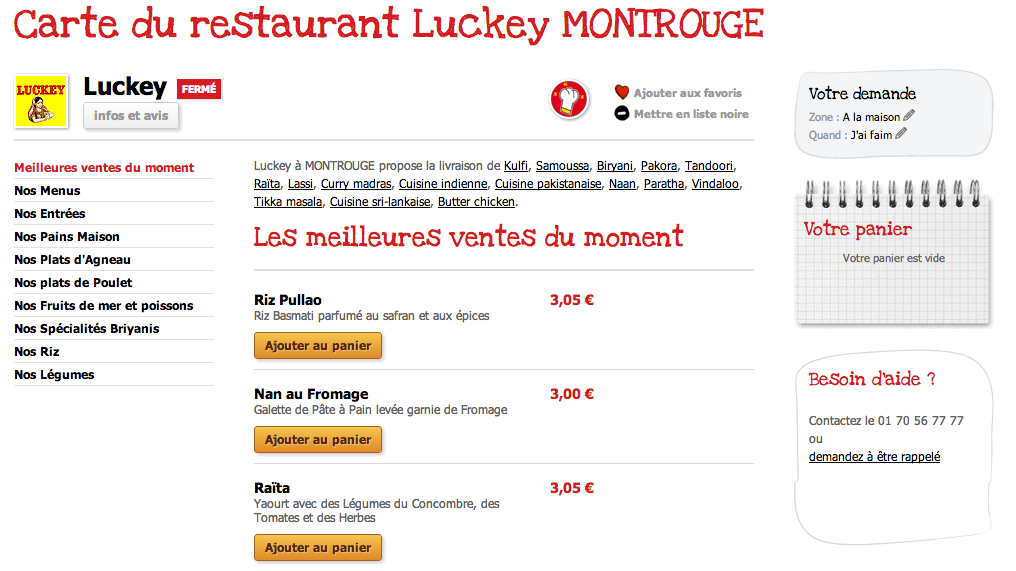This screenshot has height=571, width=1016.
Task: Open Nos Fruits de mer et poissons
Action: [x=103, y=306]
